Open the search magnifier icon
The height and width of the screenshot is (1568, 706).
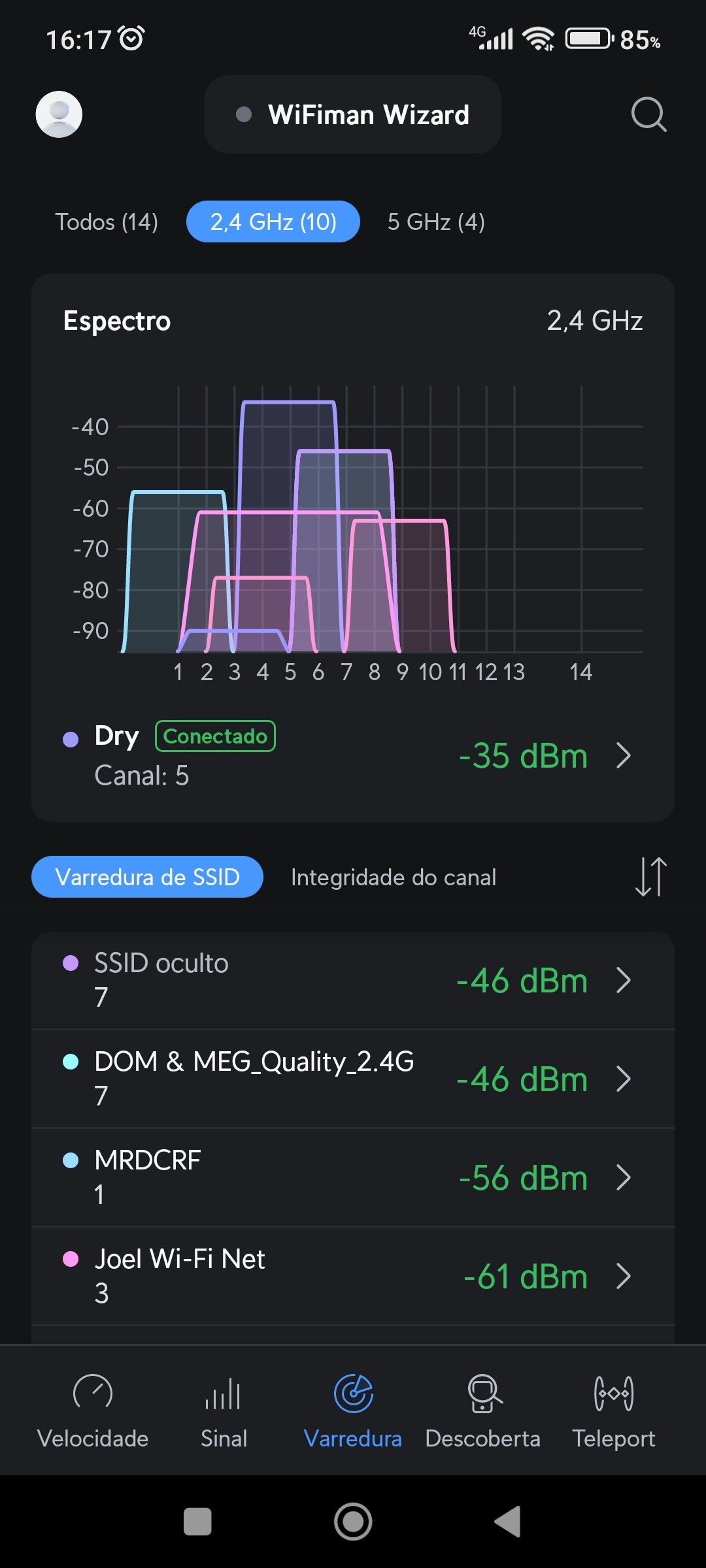648,115
